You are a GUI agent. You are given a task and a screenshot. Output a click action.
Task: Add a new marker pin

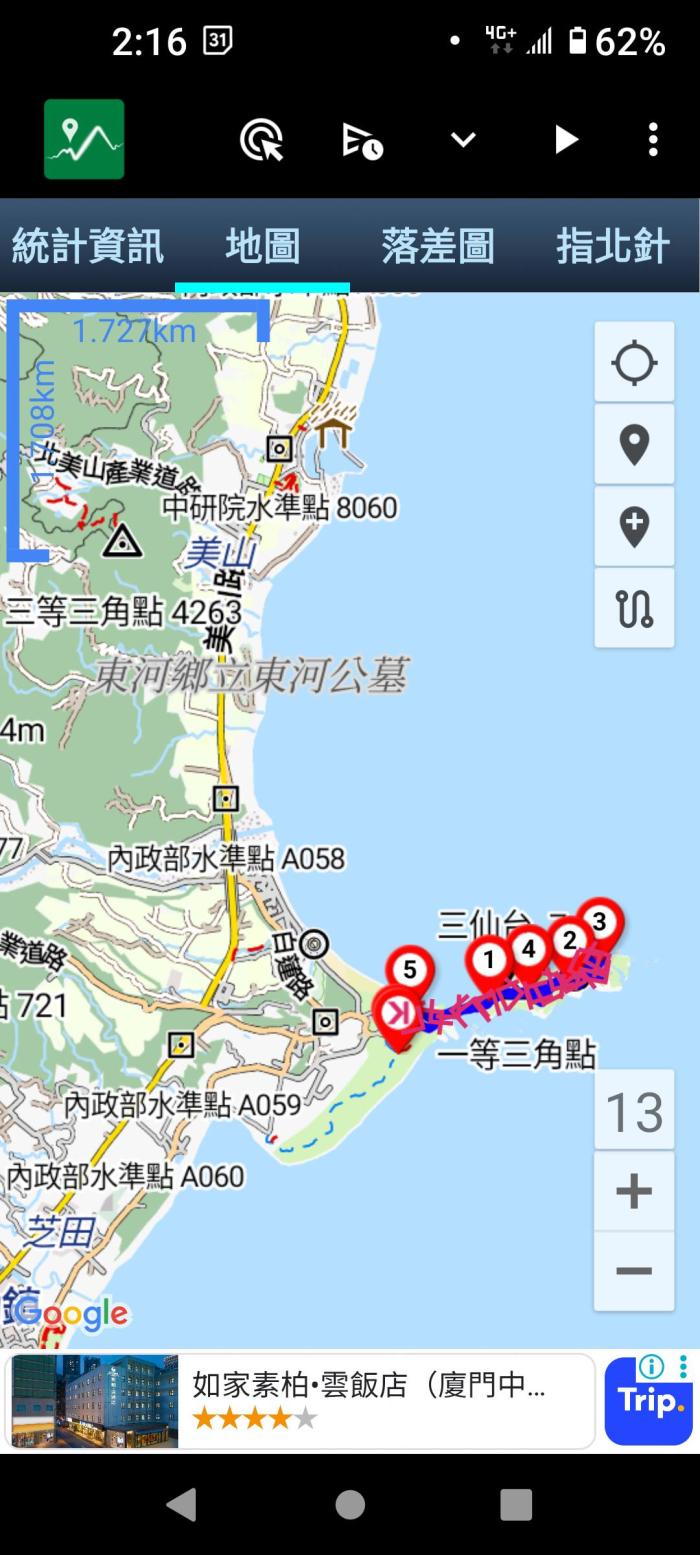[x=634, y=526]
